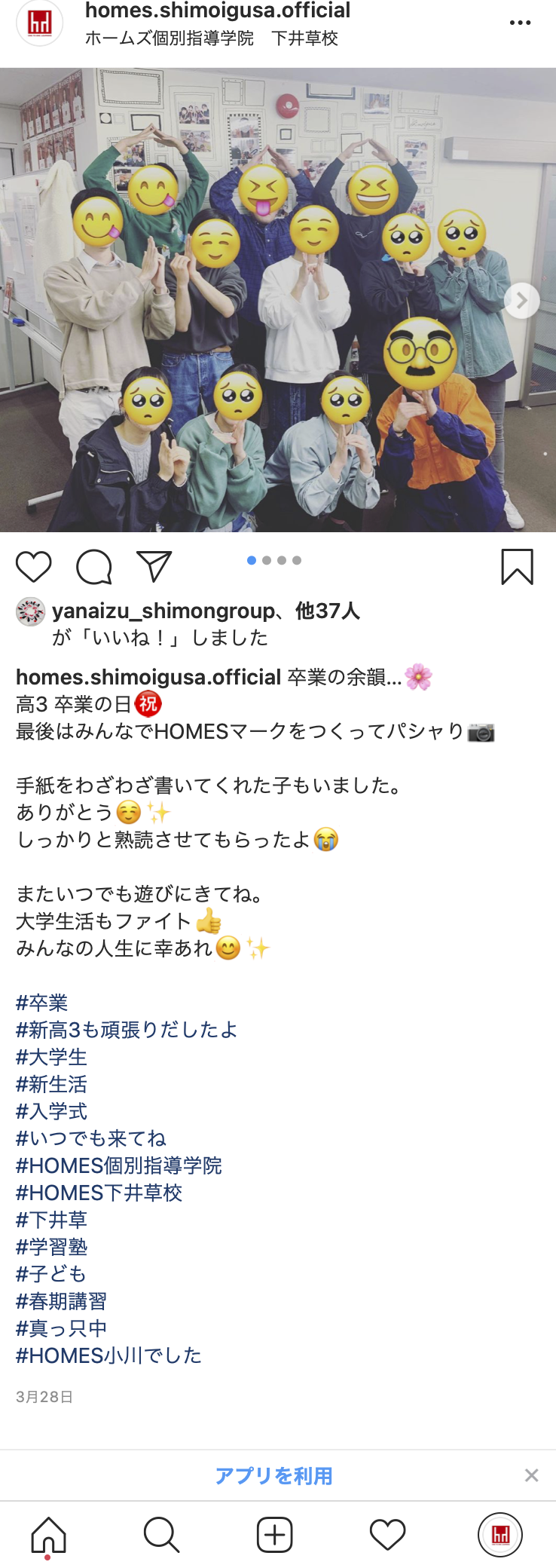This screenshot has width=556, height=1568.
Task: Tap アプリを利用 to use the app
Action: [x=273, y=1475]
